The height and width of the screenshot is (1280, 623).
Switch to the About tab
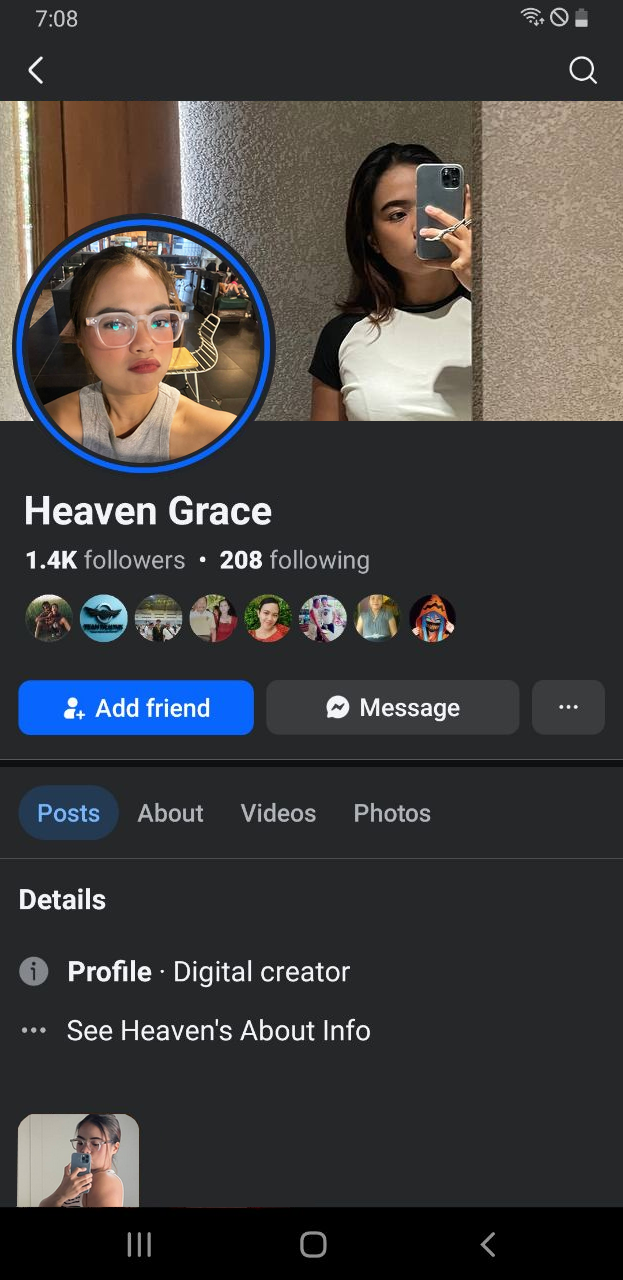[170, 813]
